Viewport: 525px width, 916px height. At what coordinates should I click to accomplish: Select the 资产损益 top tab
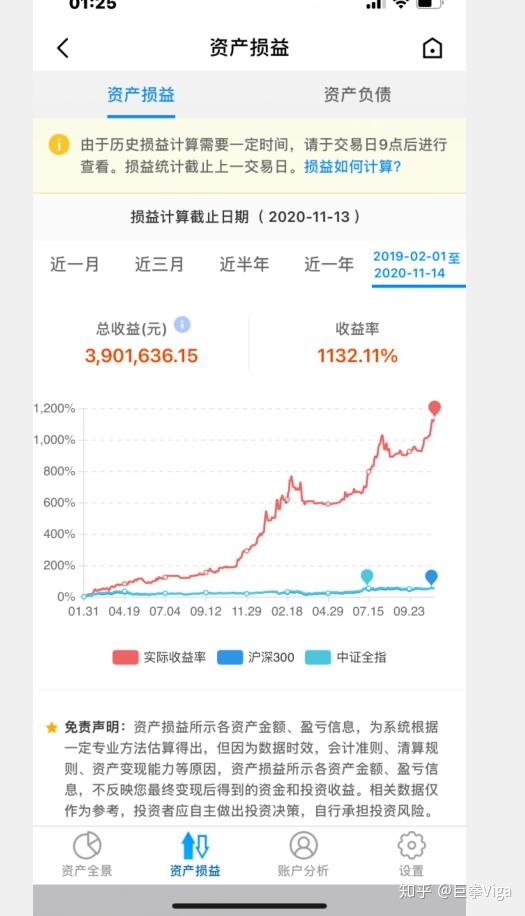(x=141, y=95)
